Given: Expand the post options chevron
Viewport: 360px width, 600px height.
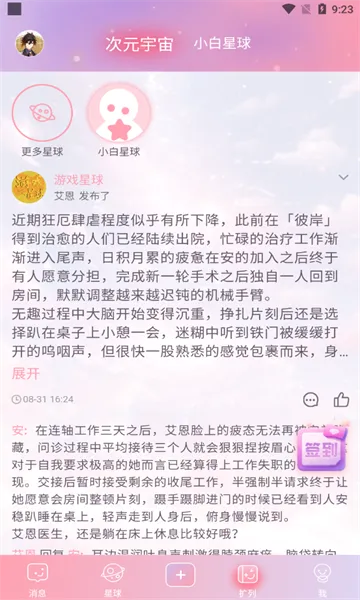Looking at the screenshot, I should pos(344,177).
